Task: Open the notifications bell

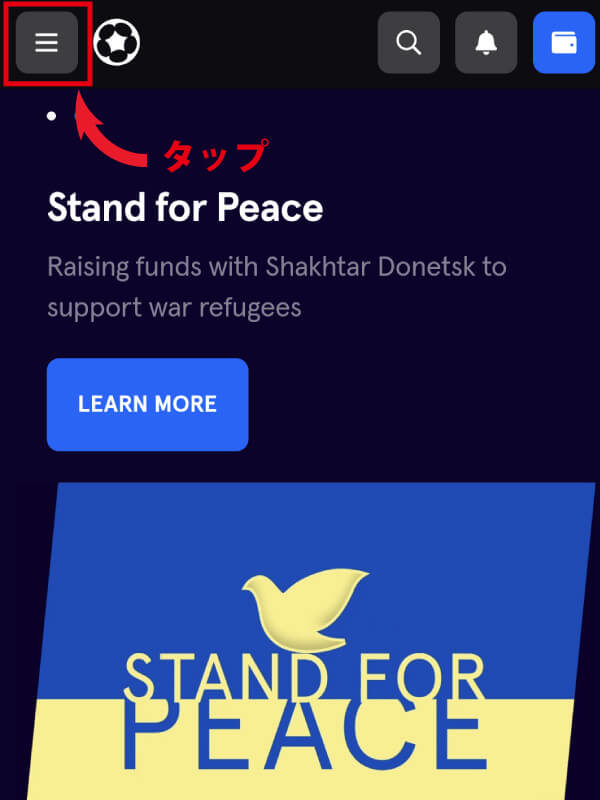Action: click(x=486, y=43)
